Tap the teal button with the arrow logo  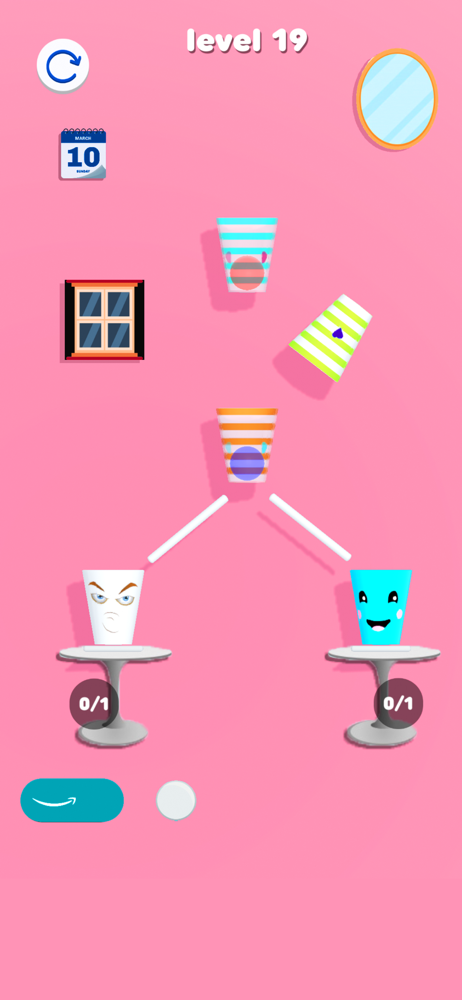pos(72,800)
